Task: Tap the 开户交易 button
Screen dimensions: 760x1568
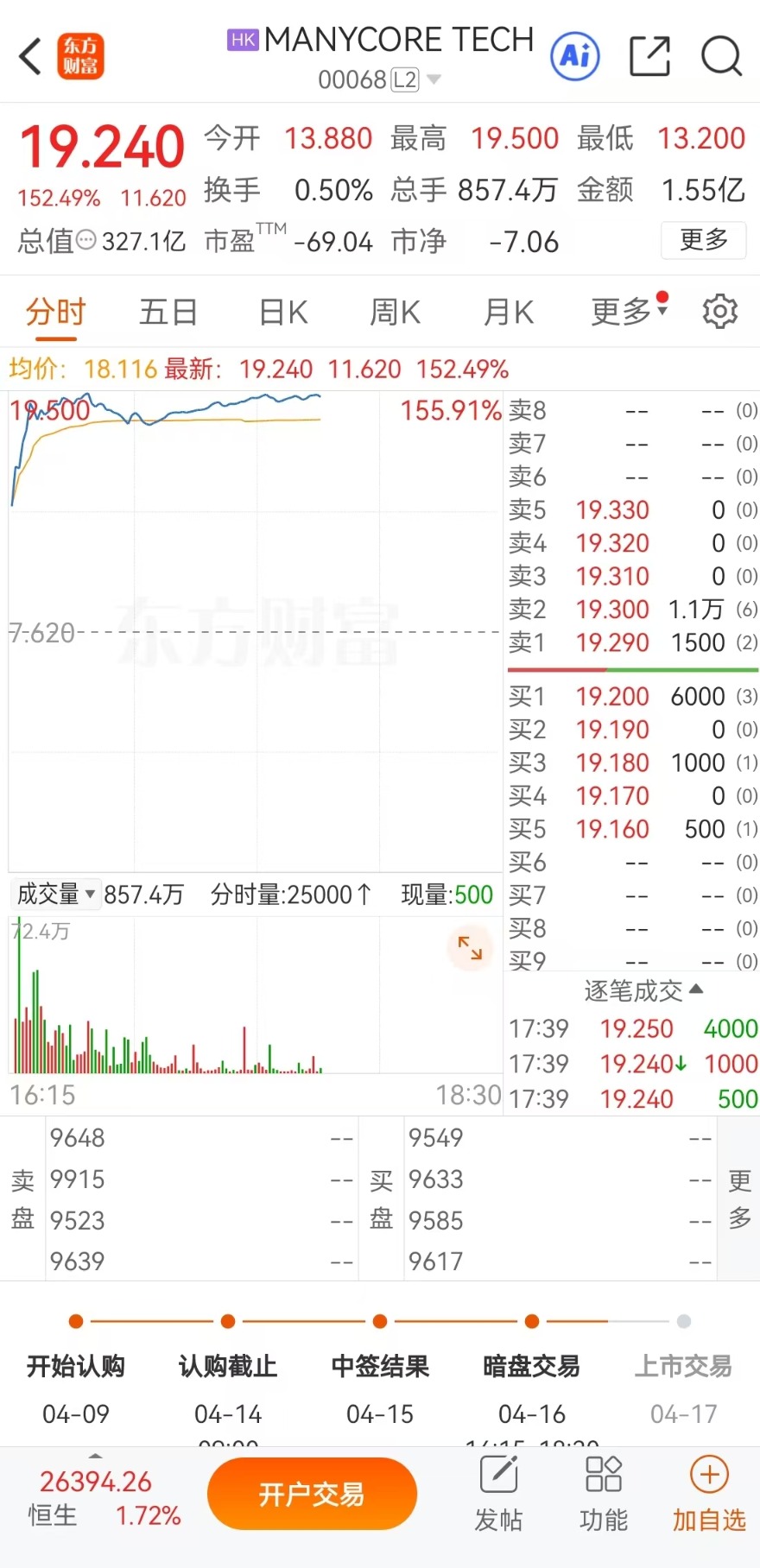Action: click(x=312, y=1494)
